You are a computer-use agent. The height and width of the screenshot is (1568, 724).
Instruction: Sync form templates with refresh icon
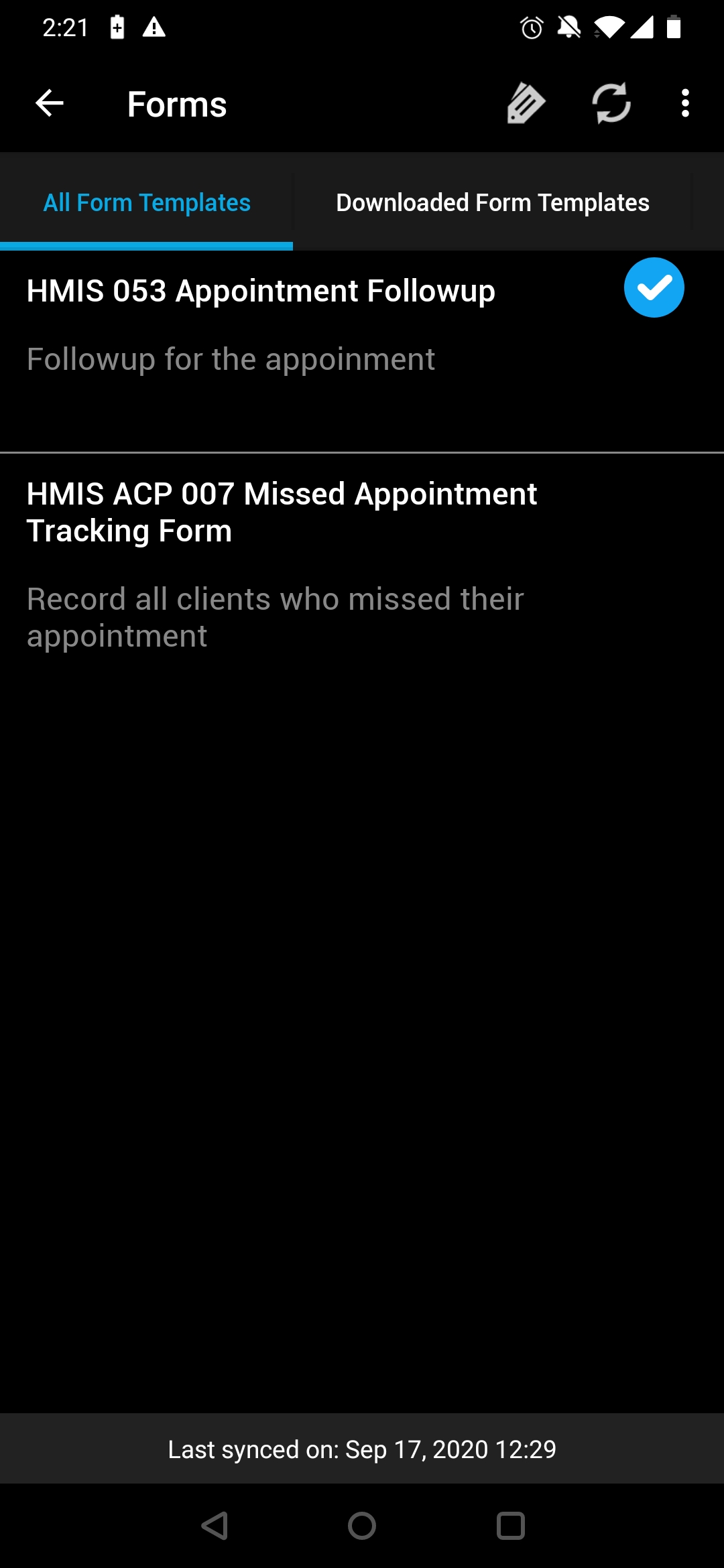tap(611, 103)
